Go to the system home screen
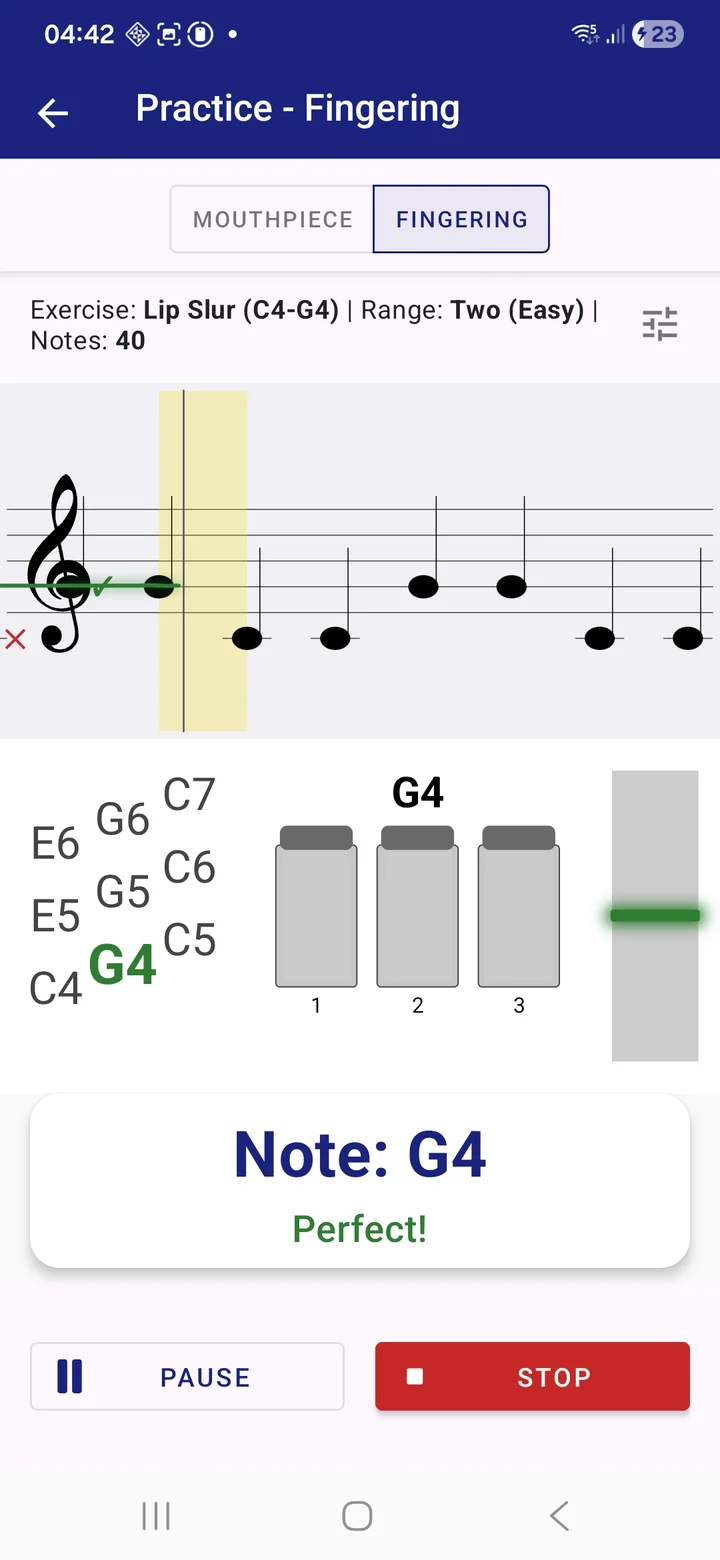Screen dimensions: 720x1560 (357, 1516)
